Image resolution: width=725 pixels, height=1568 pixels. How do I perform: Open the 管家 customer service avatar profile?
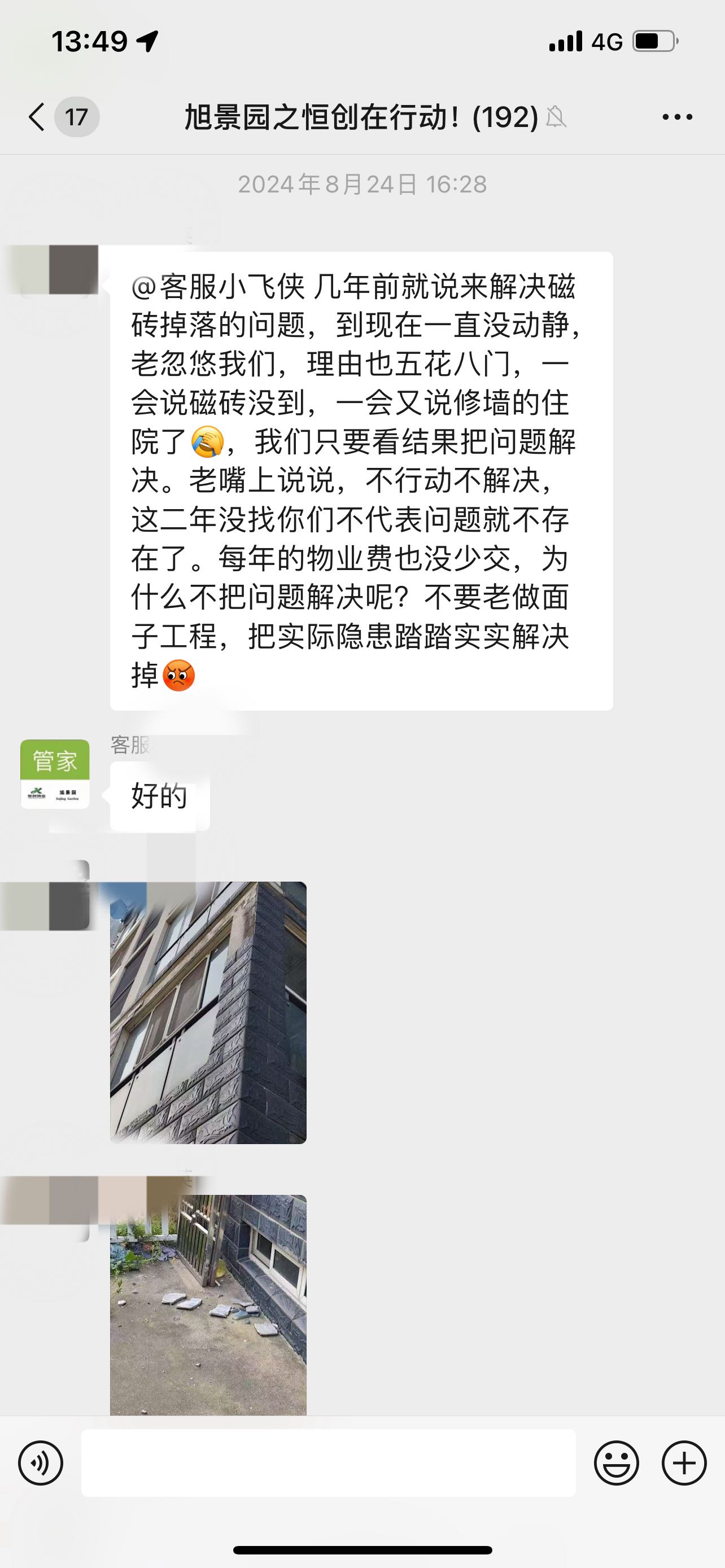coord(55,774)
